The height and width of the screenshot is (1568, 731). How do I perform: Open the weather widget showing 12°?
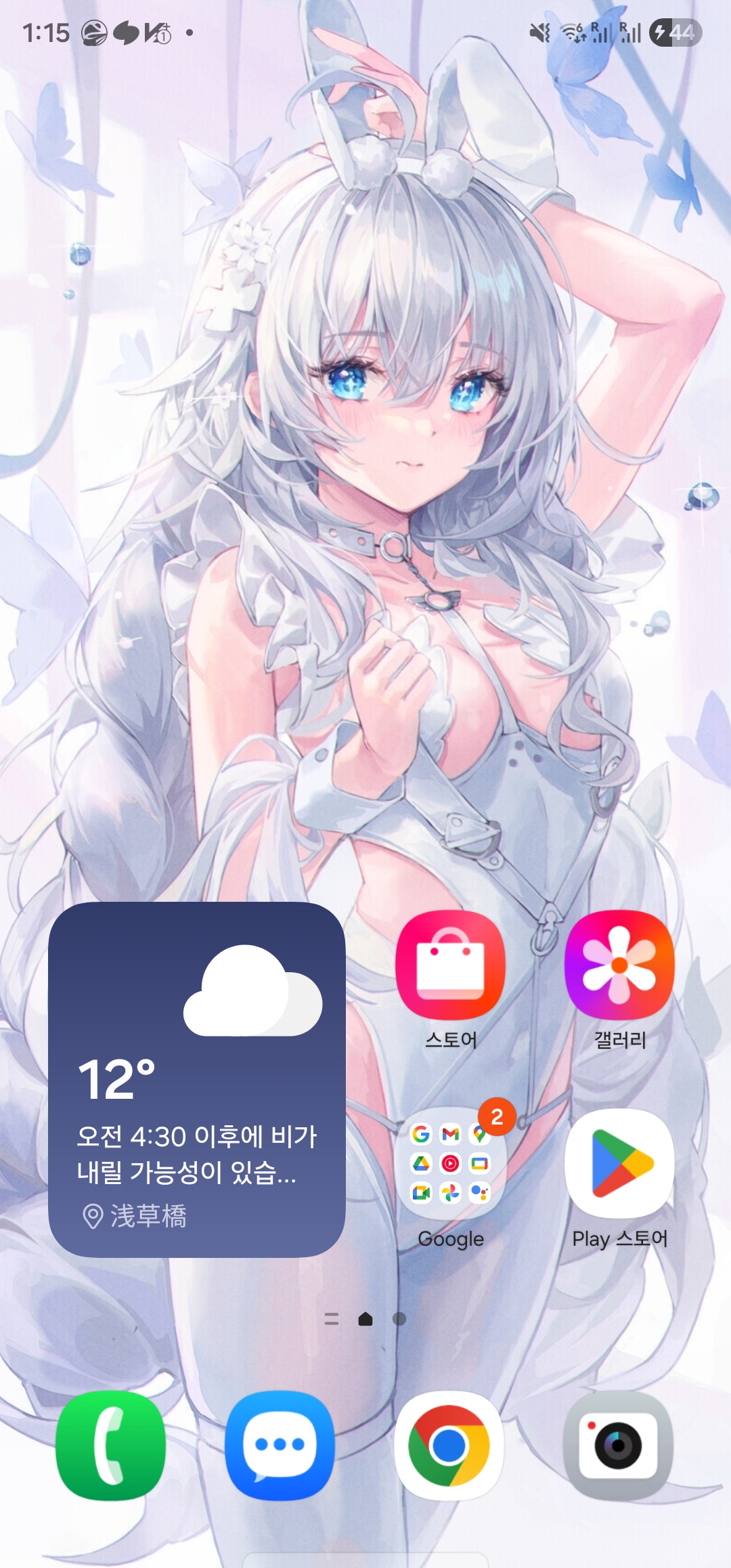point(196,1079)
